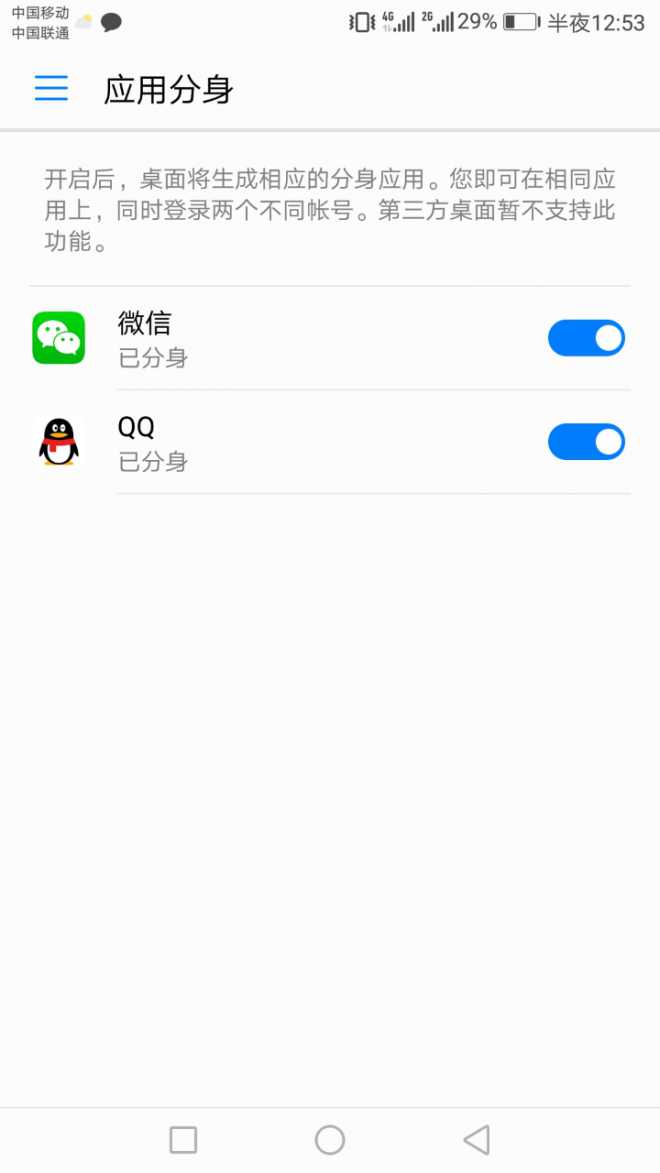The image size is (660, 1173).
Task: Disable the QQ app twin switch
Action: [586, 442]
